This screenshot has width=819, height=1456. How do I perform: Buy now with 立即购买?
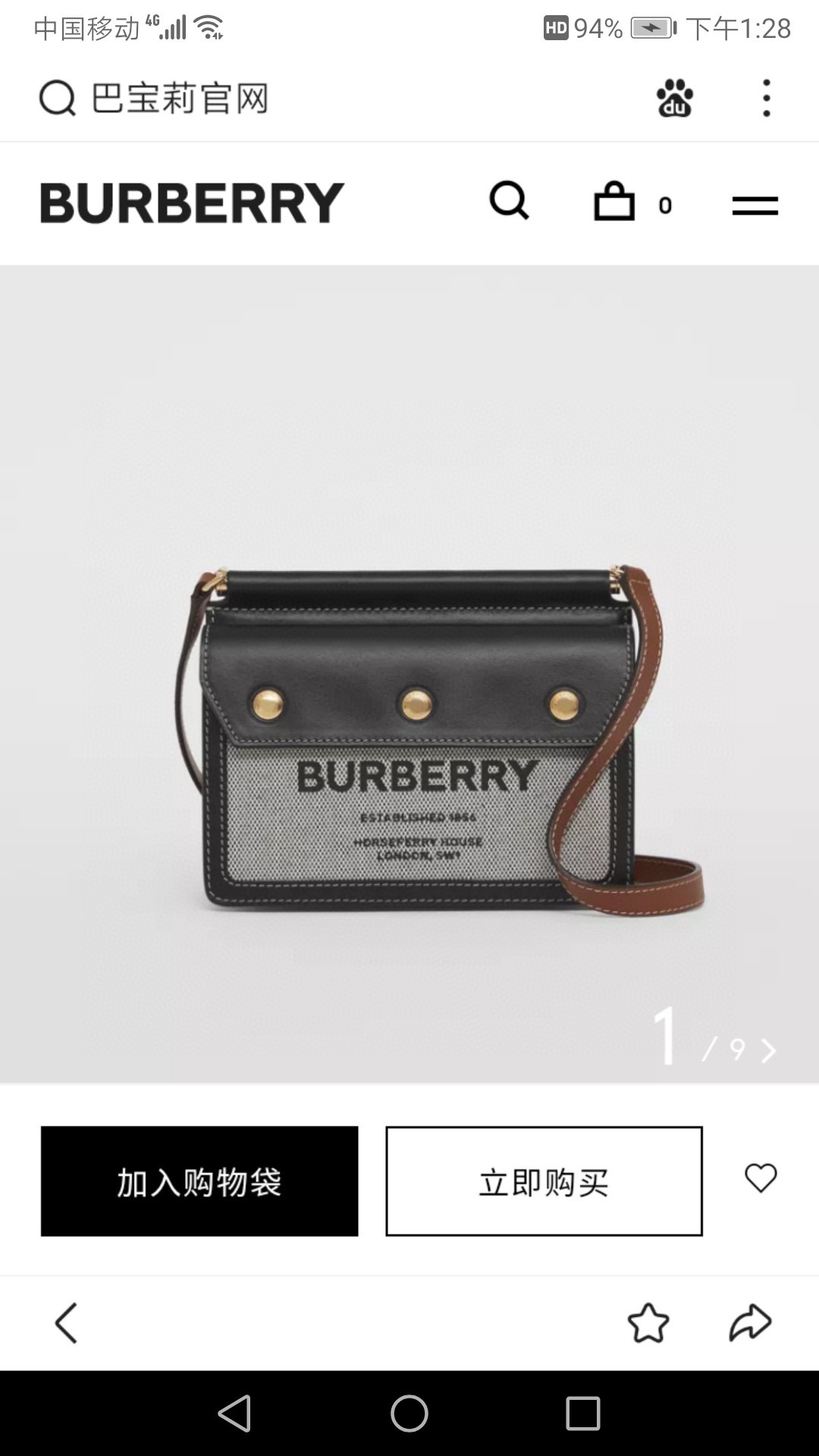click(x=544, y=1181)
